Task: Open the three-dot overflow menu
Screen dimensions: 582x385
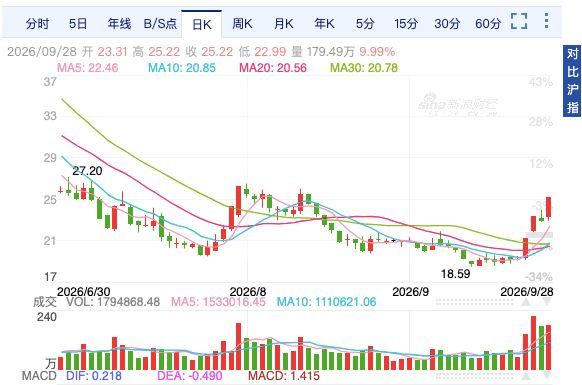Action: click(x=546, y=21)
